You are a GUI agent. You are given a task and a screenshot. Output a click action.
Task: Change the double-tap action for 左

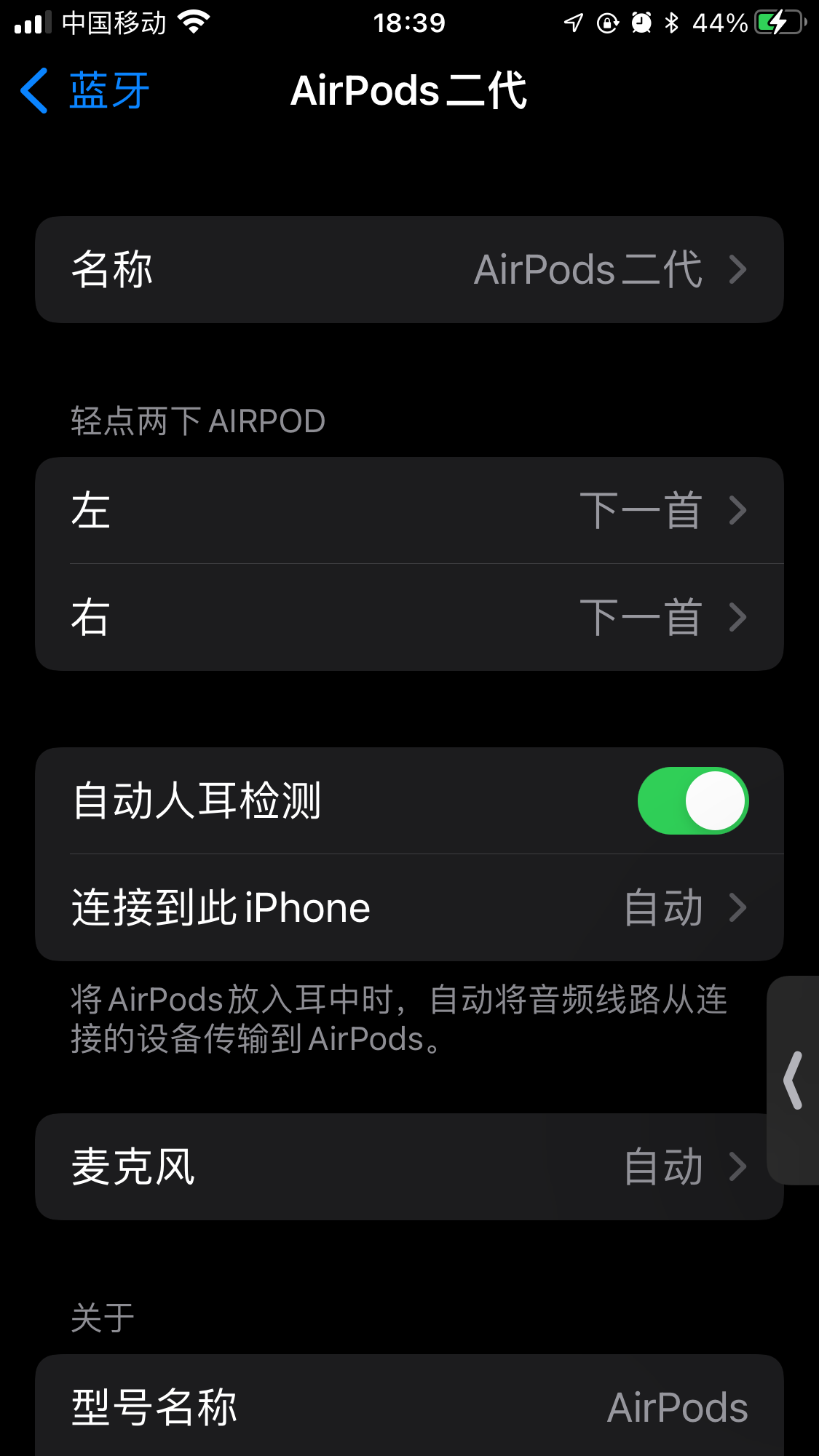click(409, 510)
